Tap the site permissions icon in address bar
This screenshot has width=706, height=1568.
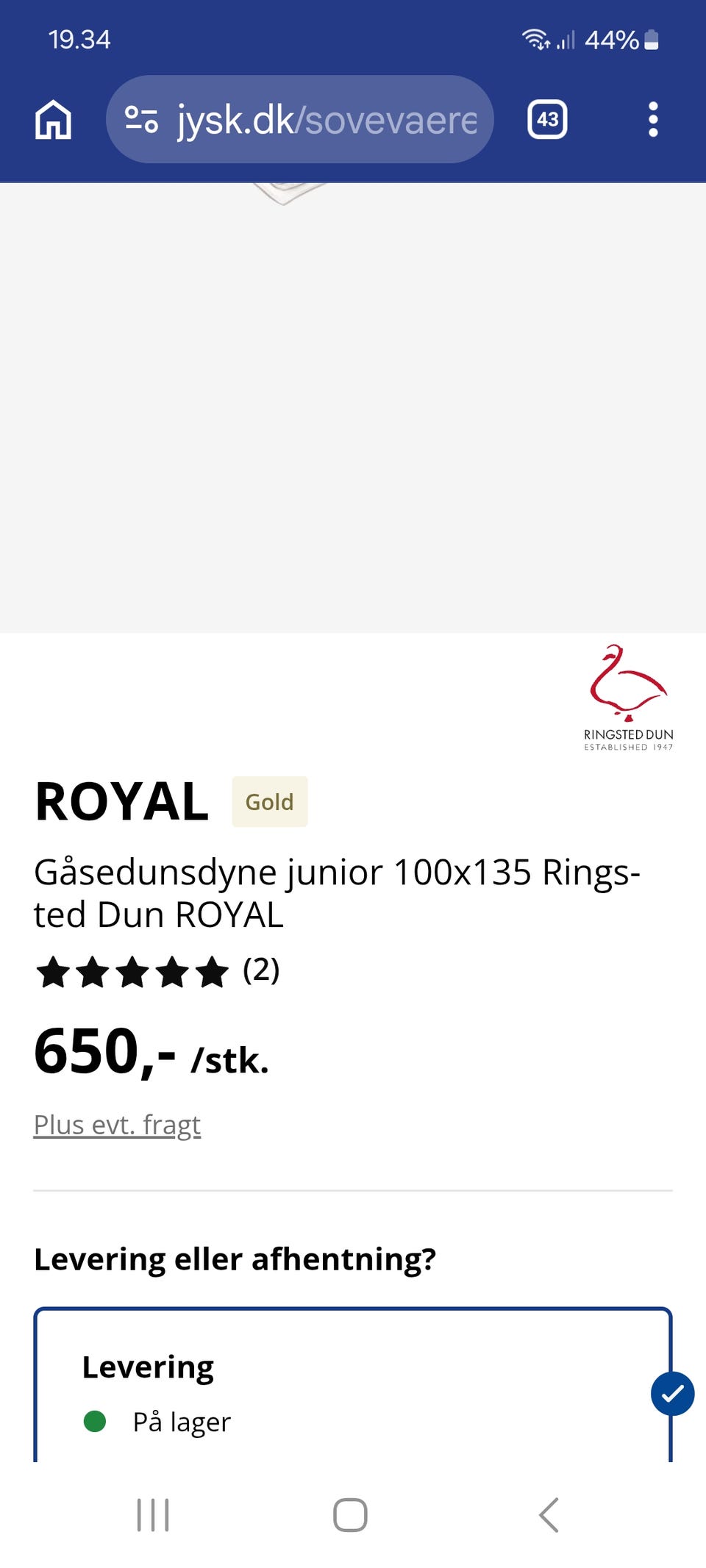click(141, 119)
